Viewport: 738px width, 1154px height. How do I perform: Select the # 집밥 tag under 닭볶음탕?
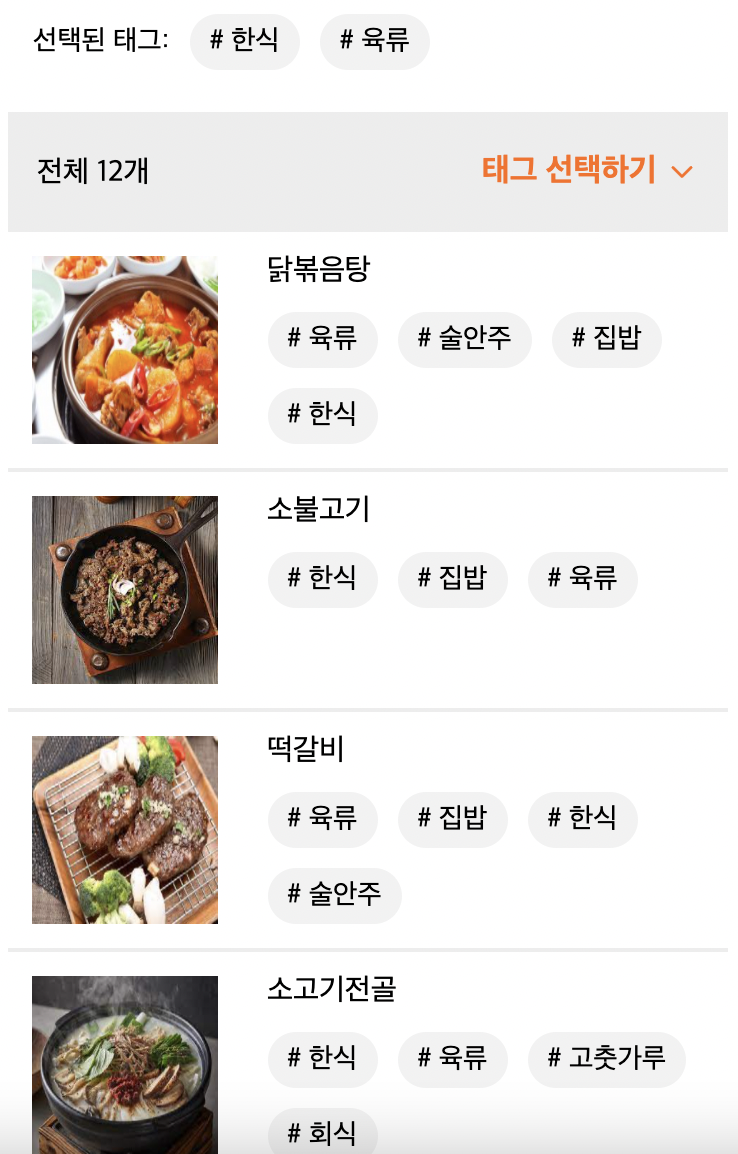(x=605, y=338)
